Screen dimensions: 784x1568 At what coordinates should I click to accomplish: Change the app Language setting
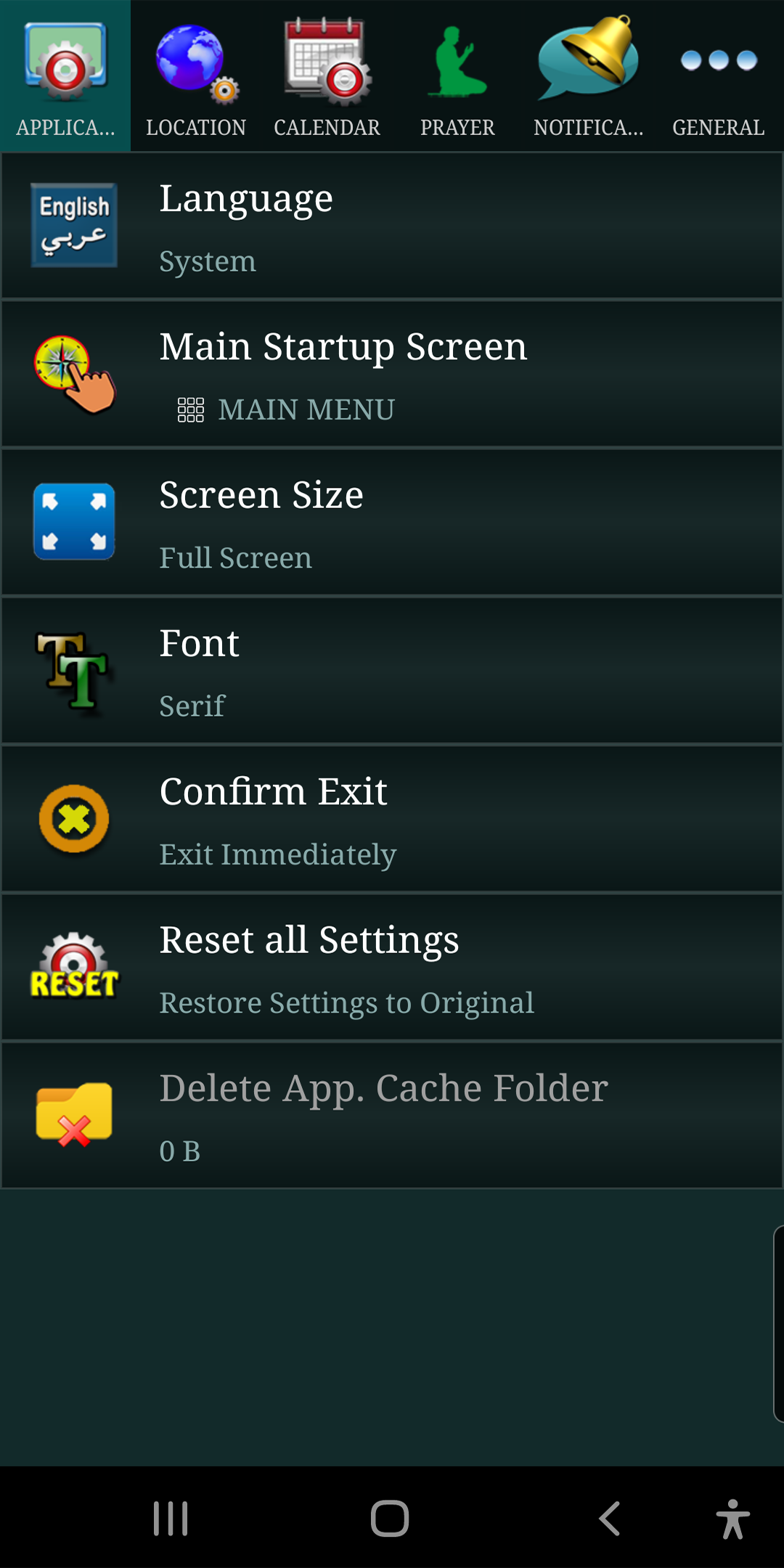pyautogui.click(x=392, y=226)
